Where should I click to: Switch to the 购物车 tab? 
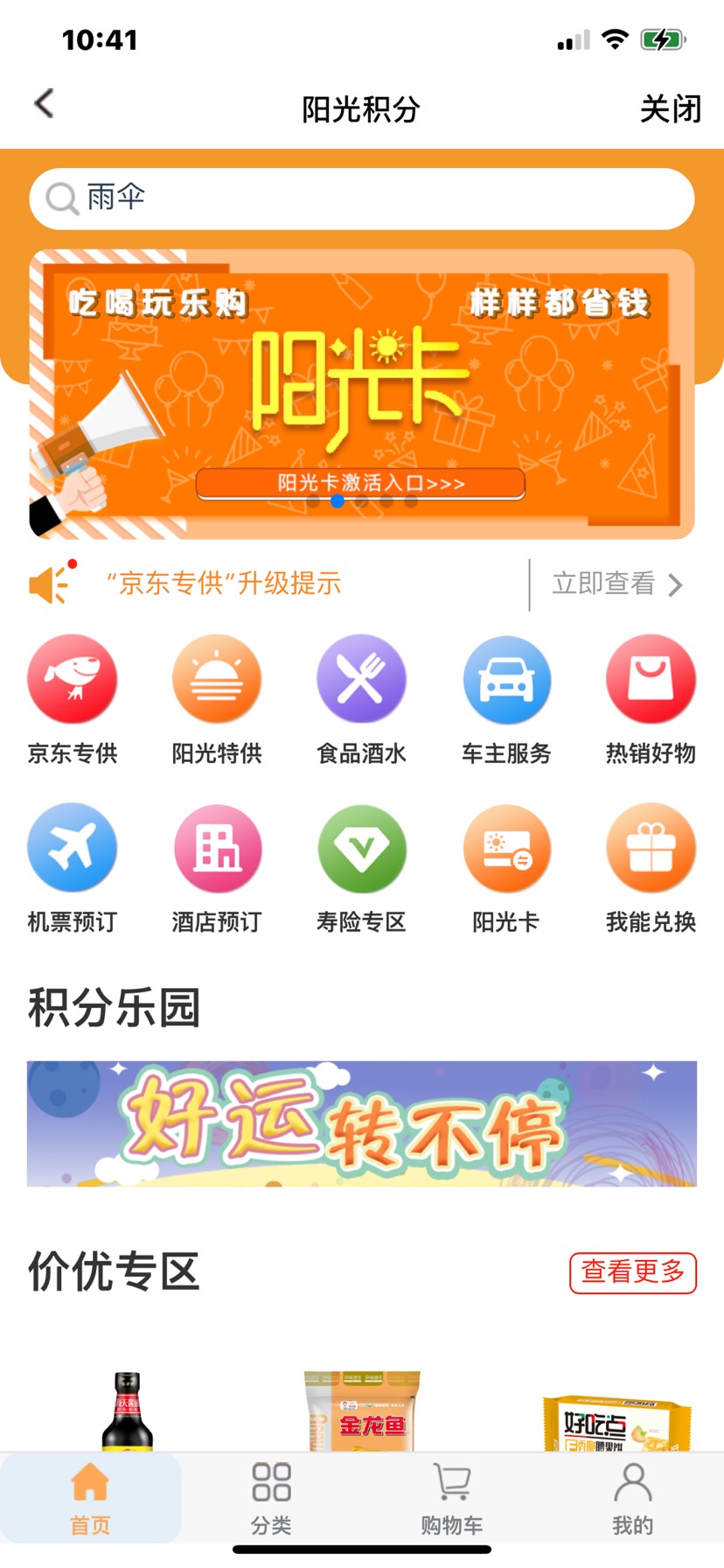pos(452,1500)
